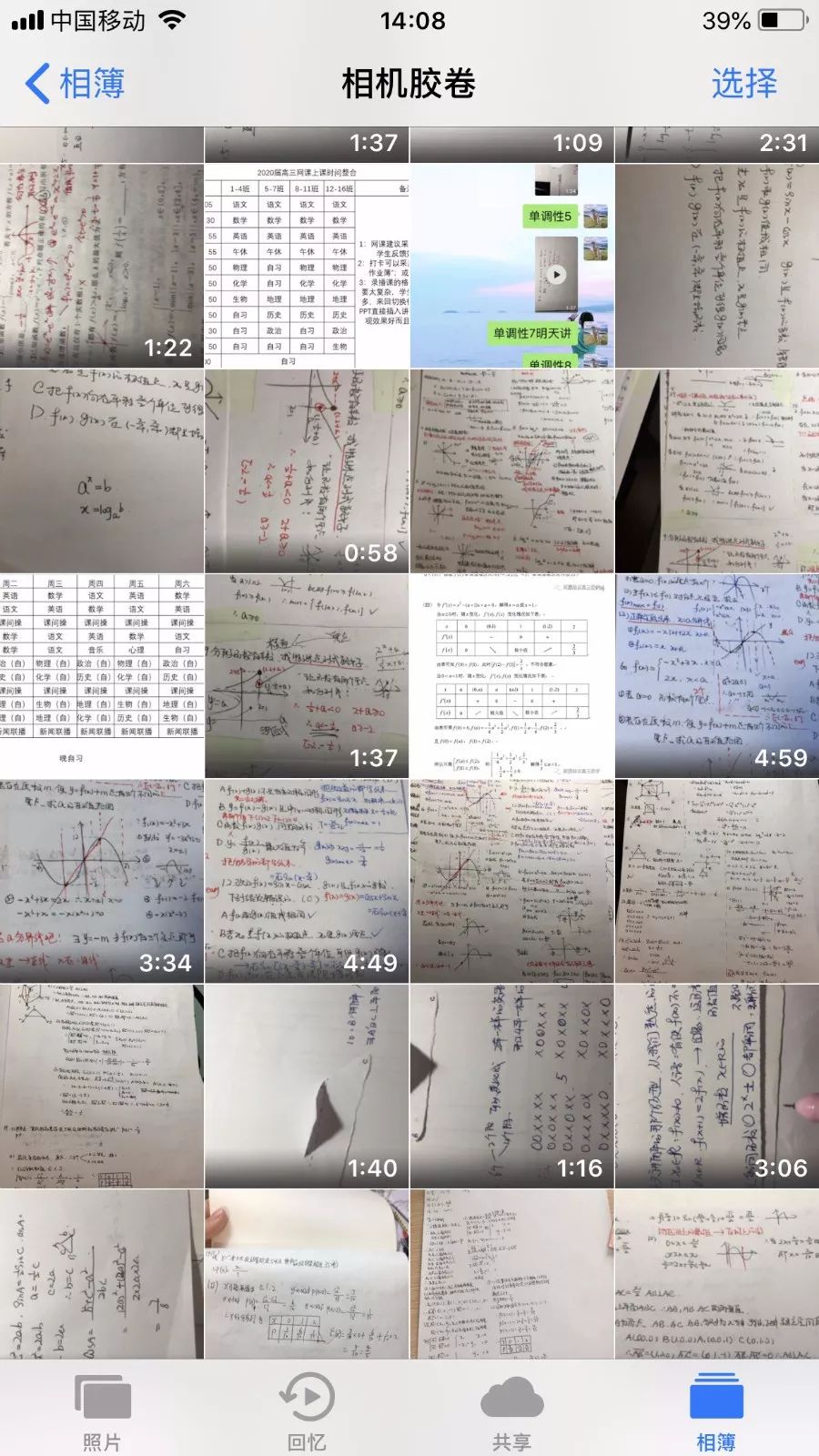The image size is (819, 1456).
Task: Open the 单调性5 chat screenshot
Action: point(511,266)
